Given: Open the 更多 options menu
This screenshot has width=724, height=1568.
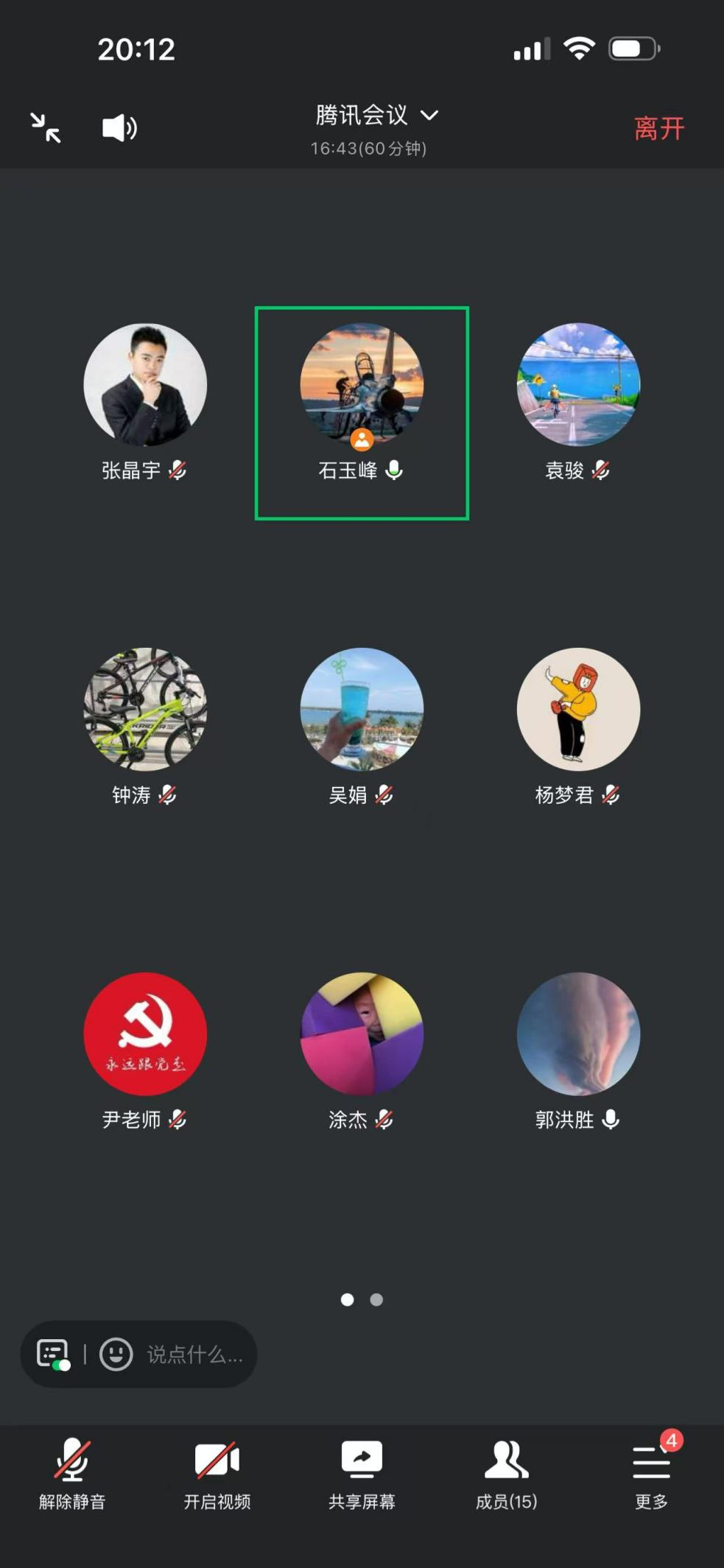Looking at the screenshot, I should tap(652, 1474).
